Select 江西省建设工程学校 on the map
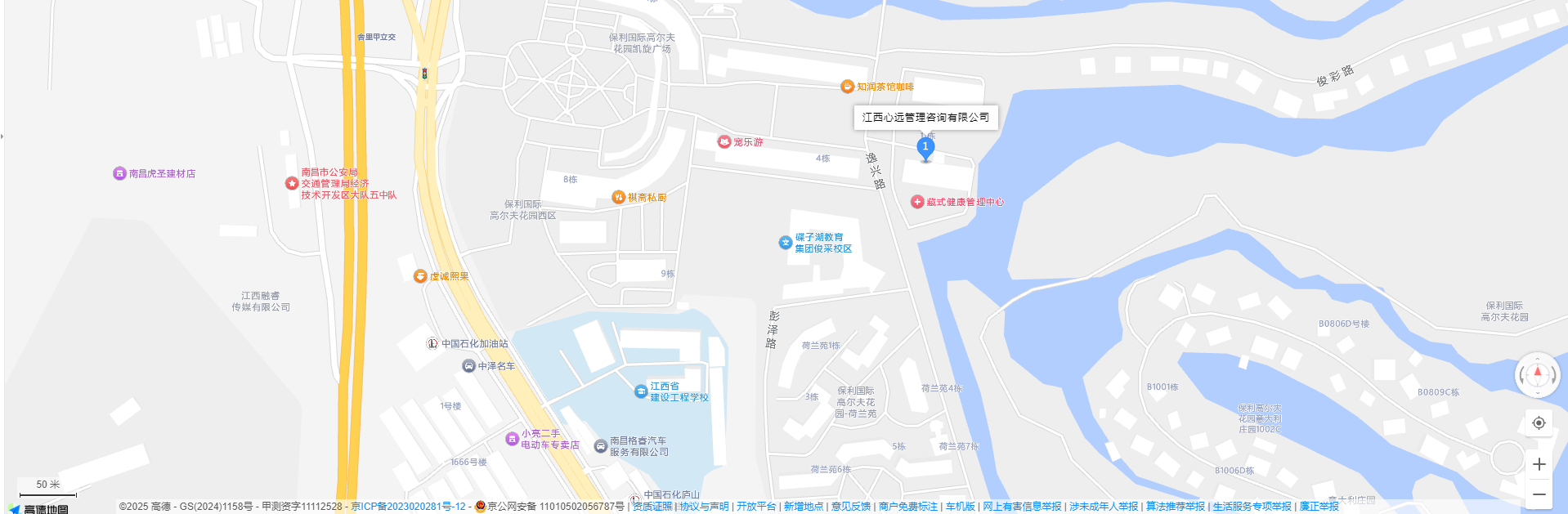This screenshot has height=514, width=1568. (x=679, y=392)
